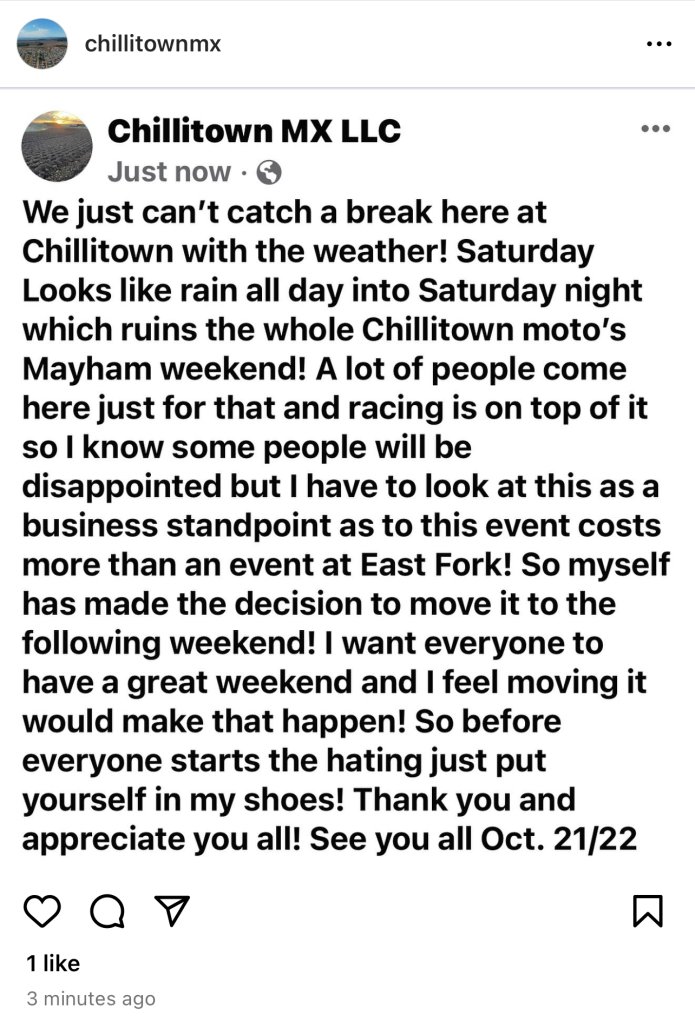This screenshot has height=1028, width=695.
Task: Like this post with the heart icon
Action: [42, 909]
